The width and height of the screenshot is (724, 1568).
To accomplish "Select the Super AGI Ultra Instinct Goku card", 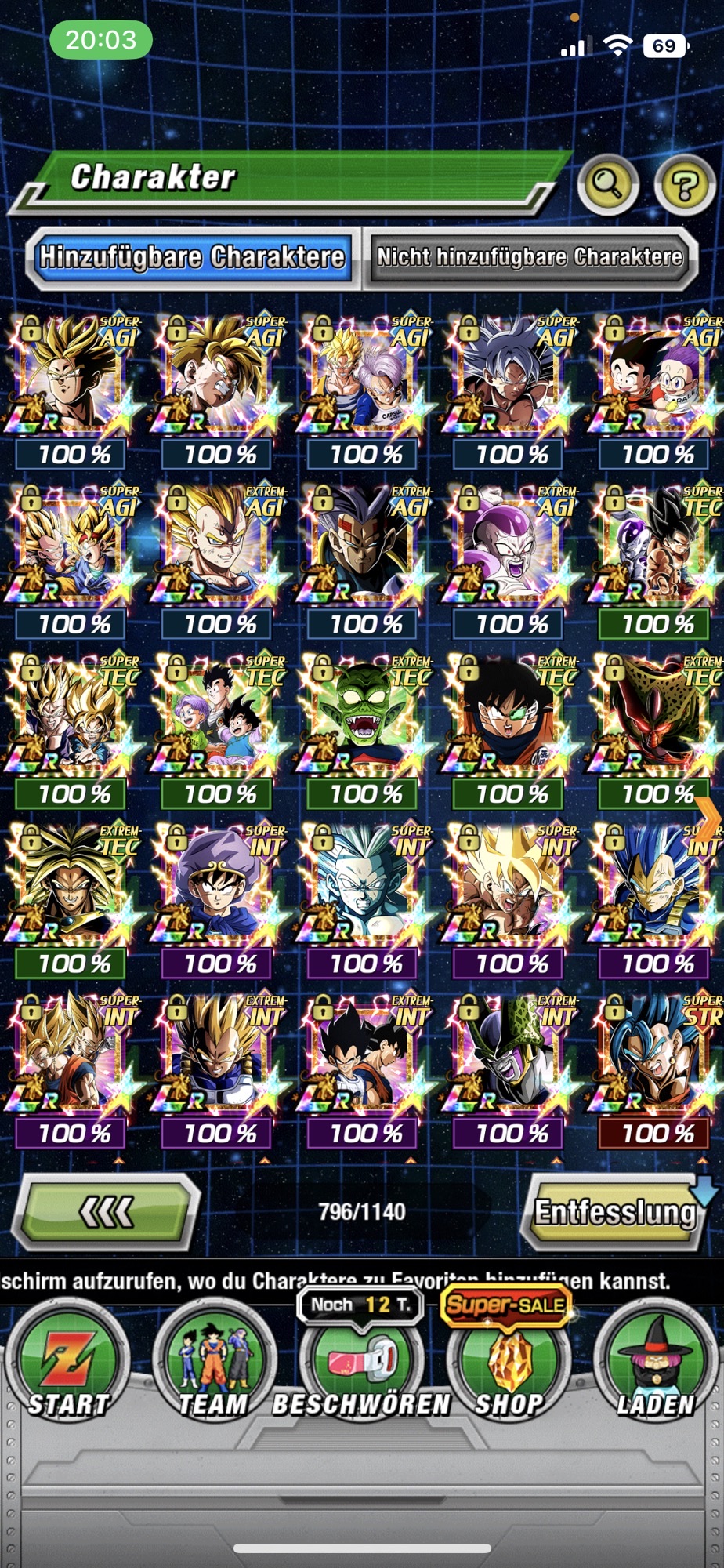I will [x=512, y=391].
